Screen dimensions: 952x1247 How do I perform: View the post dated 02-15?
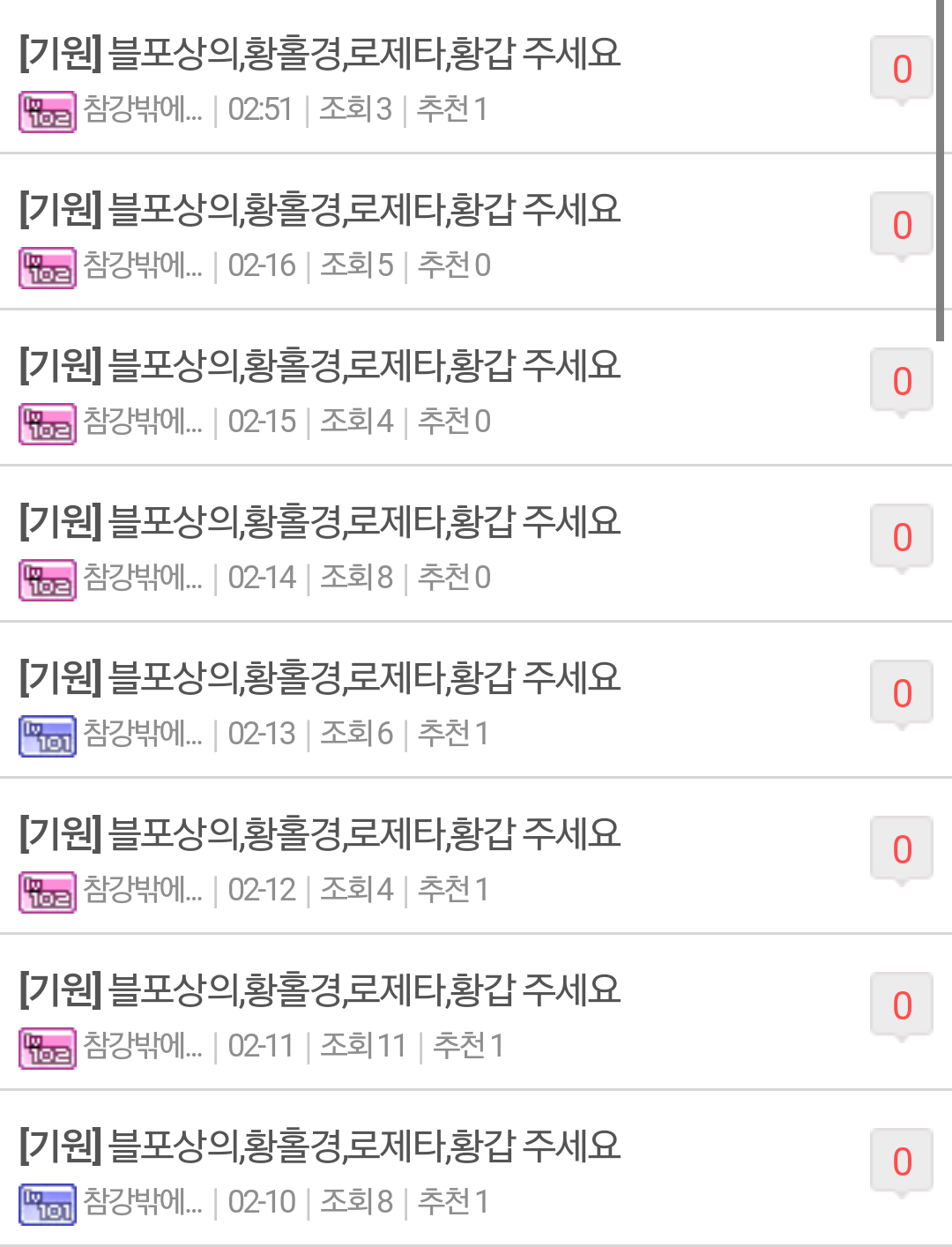click(x=319, y=367)
